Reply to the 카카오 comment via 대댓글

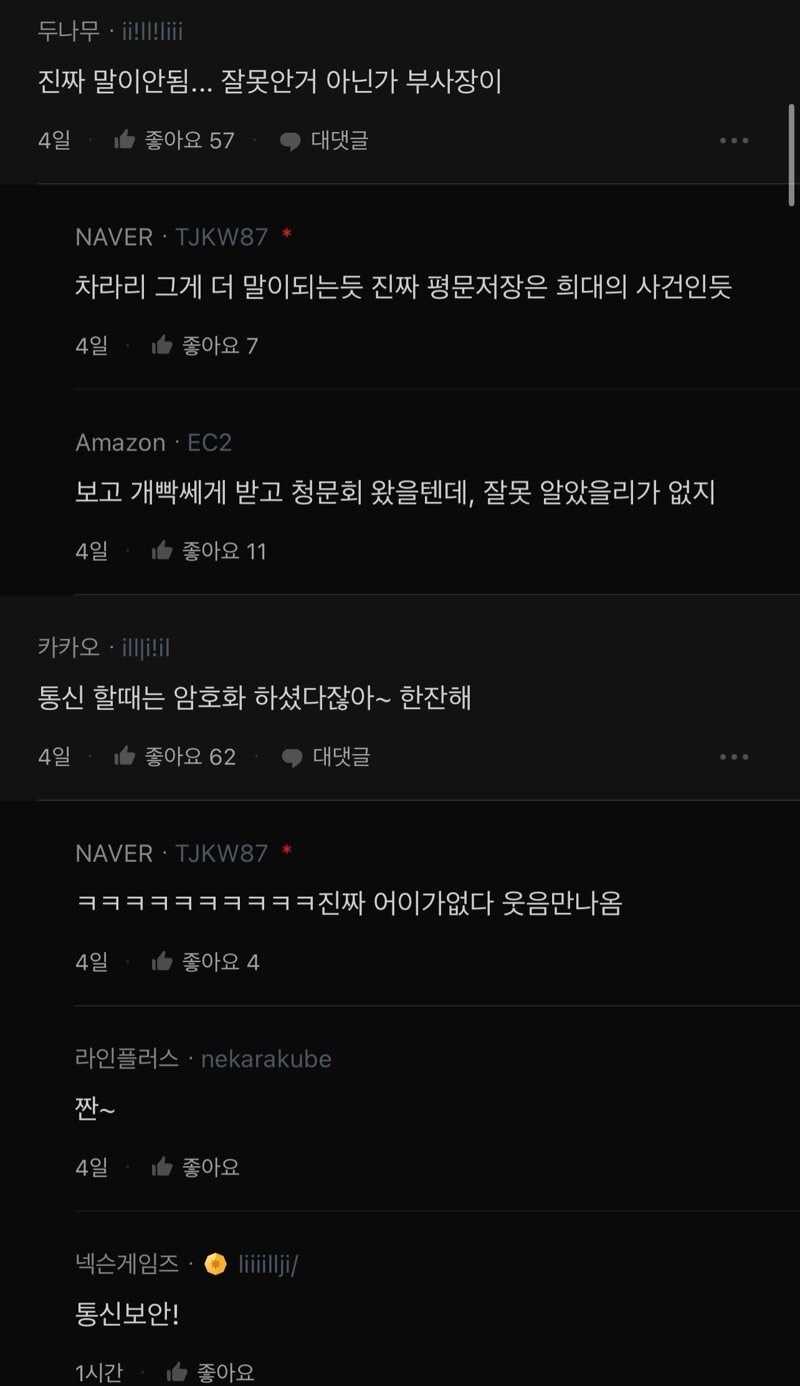[x=326, y=758]
